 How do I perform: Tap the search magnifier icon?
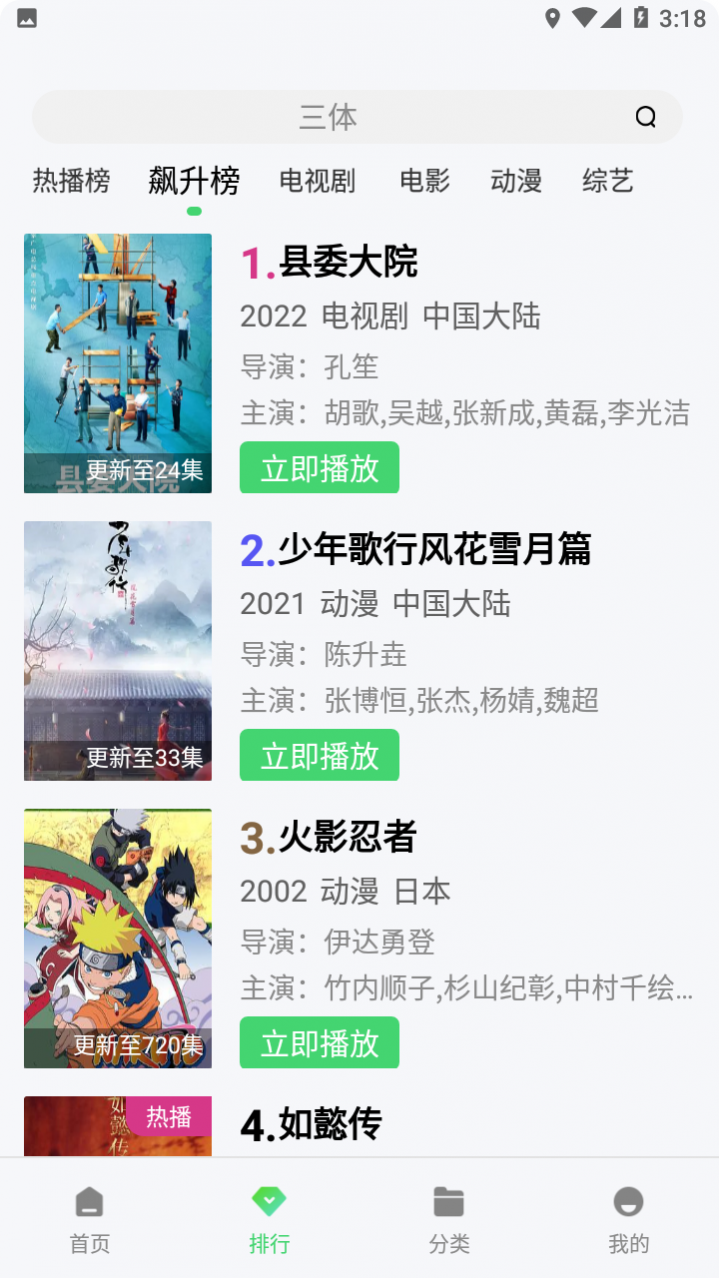(646, 117)
